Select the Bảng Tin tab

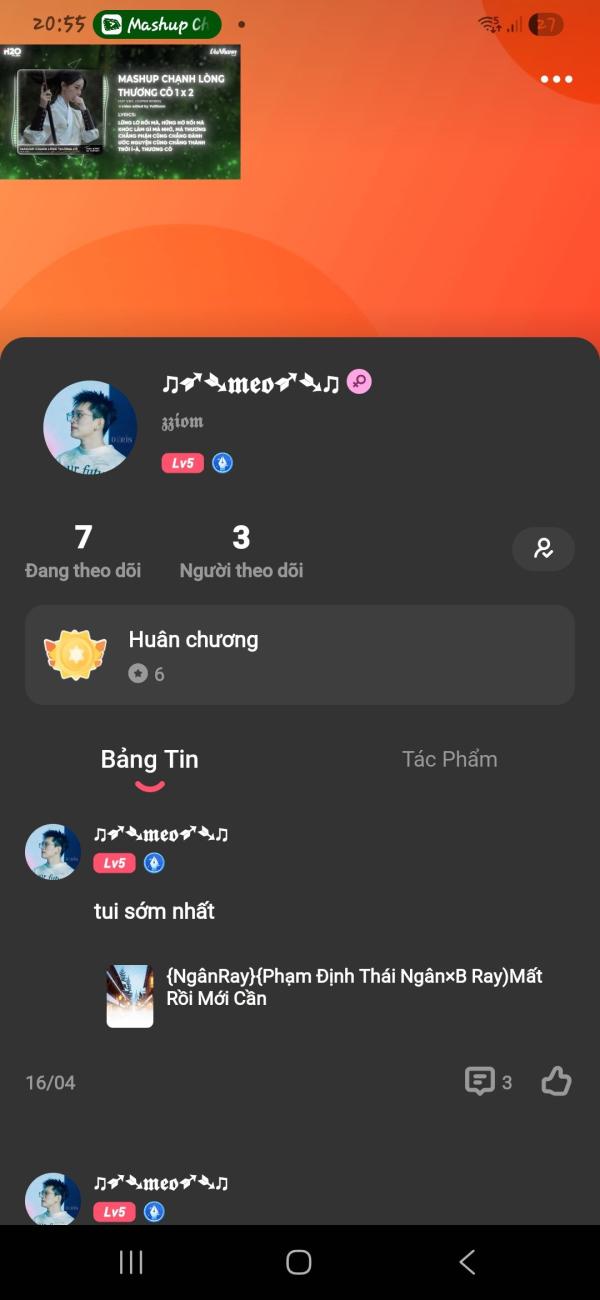[x=150, y=760]
